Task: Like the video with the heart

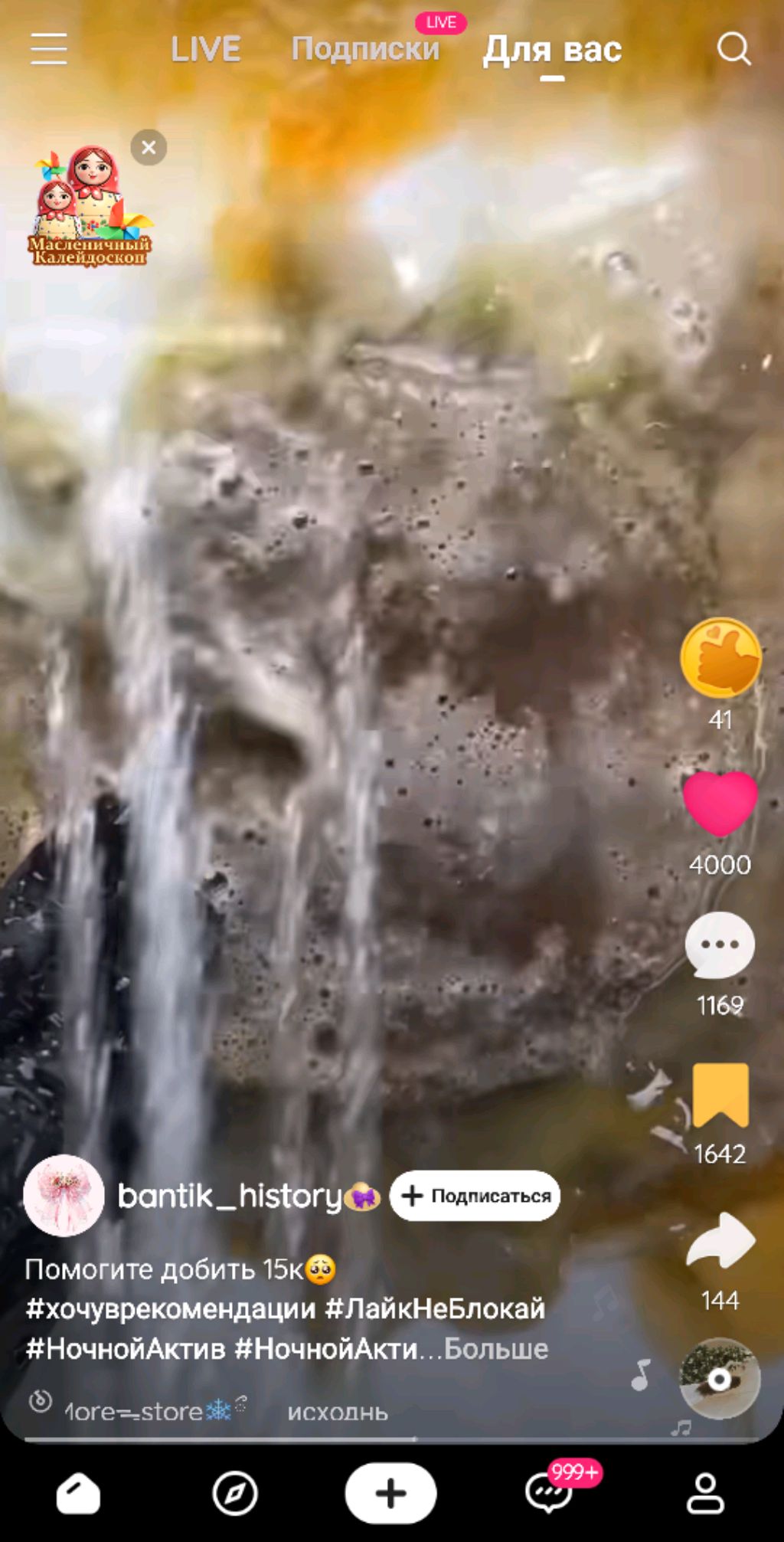Action: point(720,803)
